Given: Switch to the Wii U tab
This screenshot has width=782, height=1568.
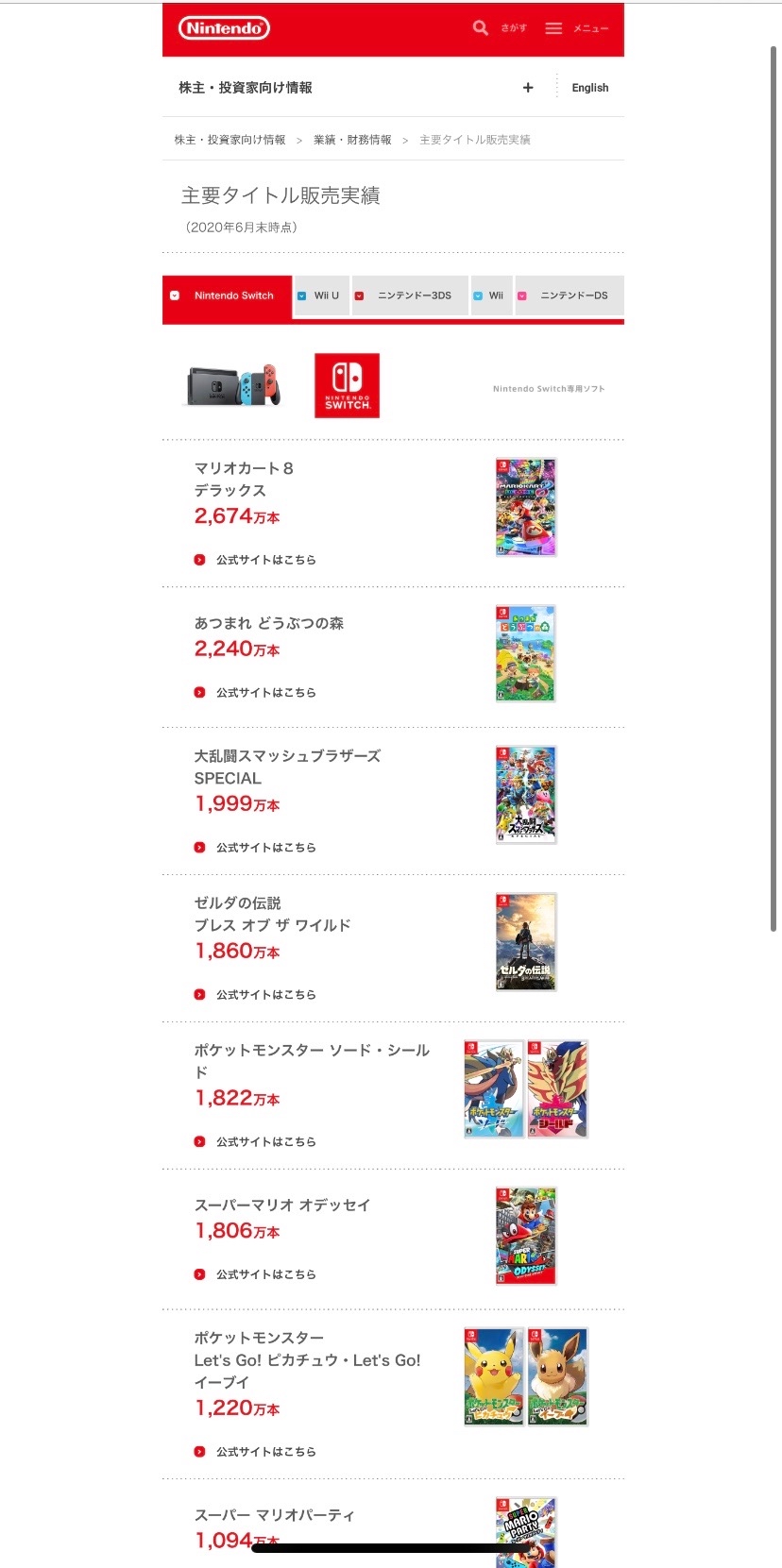Looking at the screenshot, I should [x=321, y=295].
